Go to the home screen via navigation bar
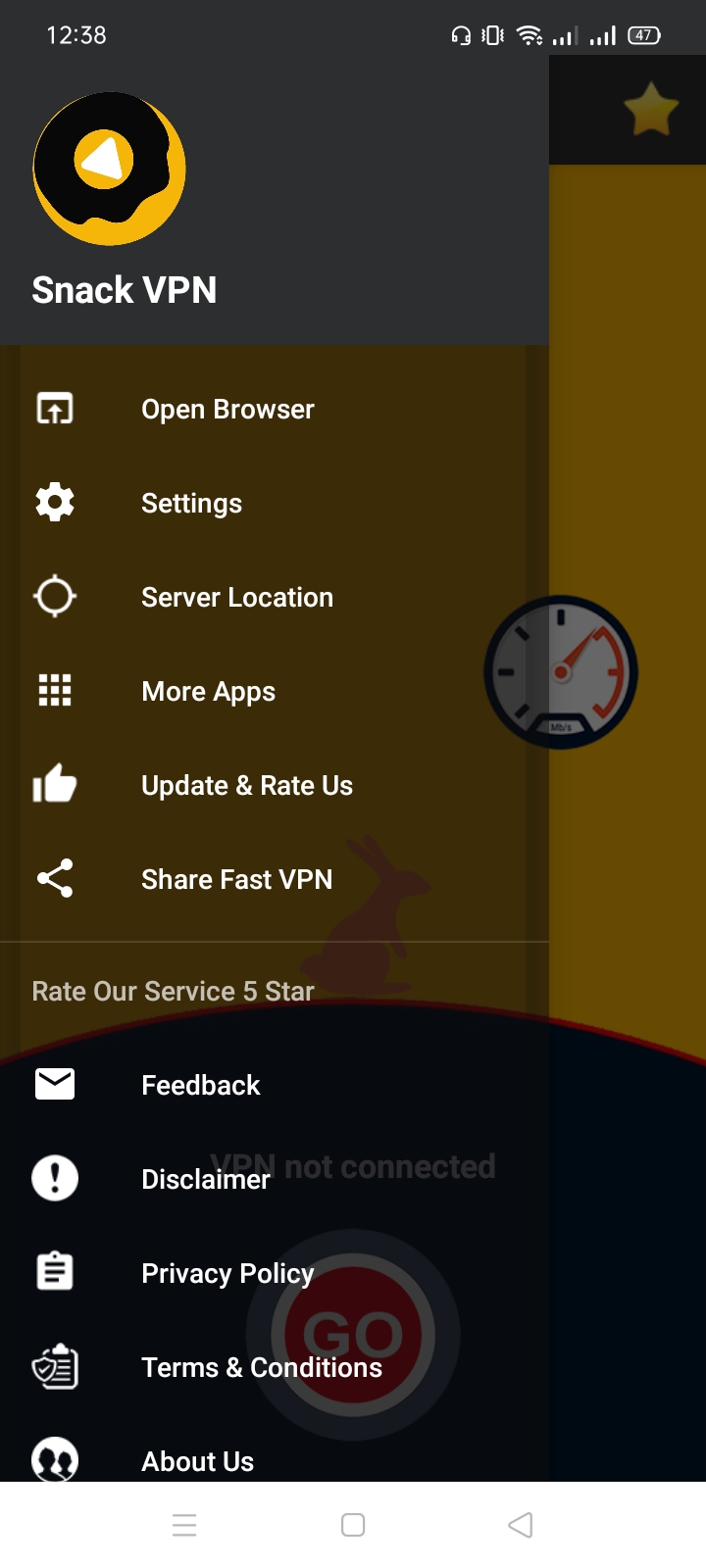 pos(353,1525)
